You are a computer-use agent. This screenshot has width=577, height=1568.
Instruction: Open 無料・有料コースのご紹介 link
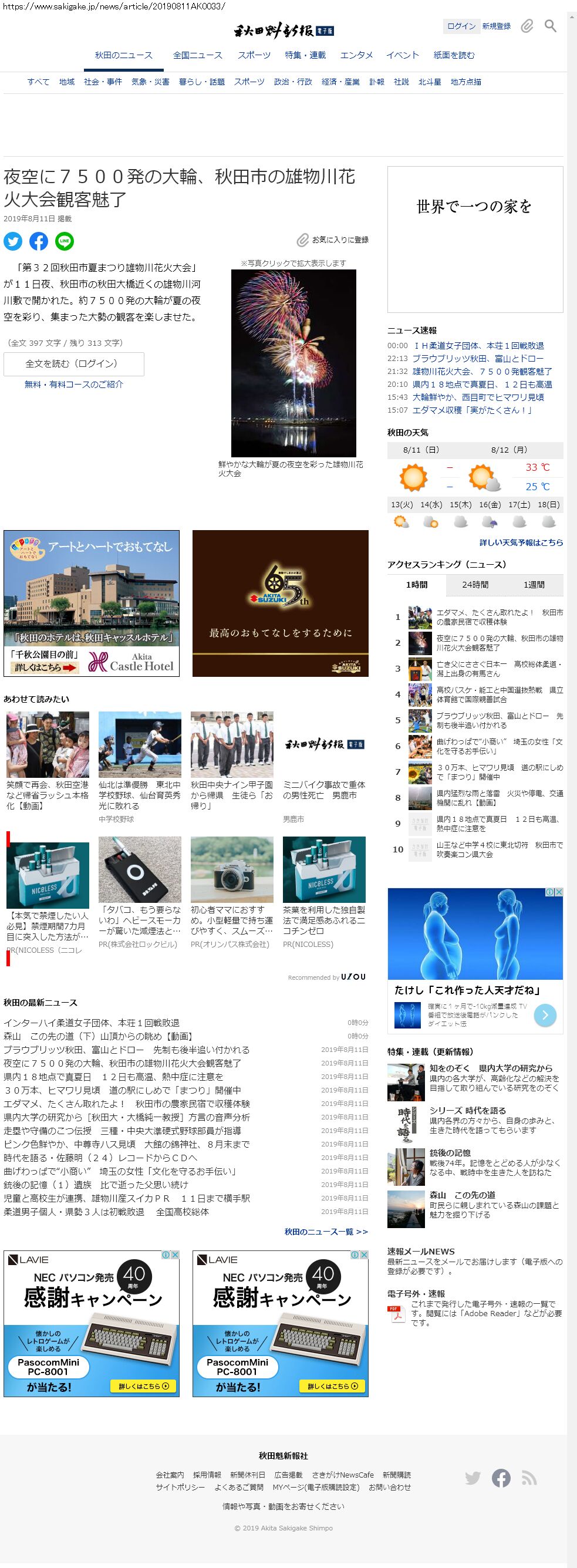[73, 385]
